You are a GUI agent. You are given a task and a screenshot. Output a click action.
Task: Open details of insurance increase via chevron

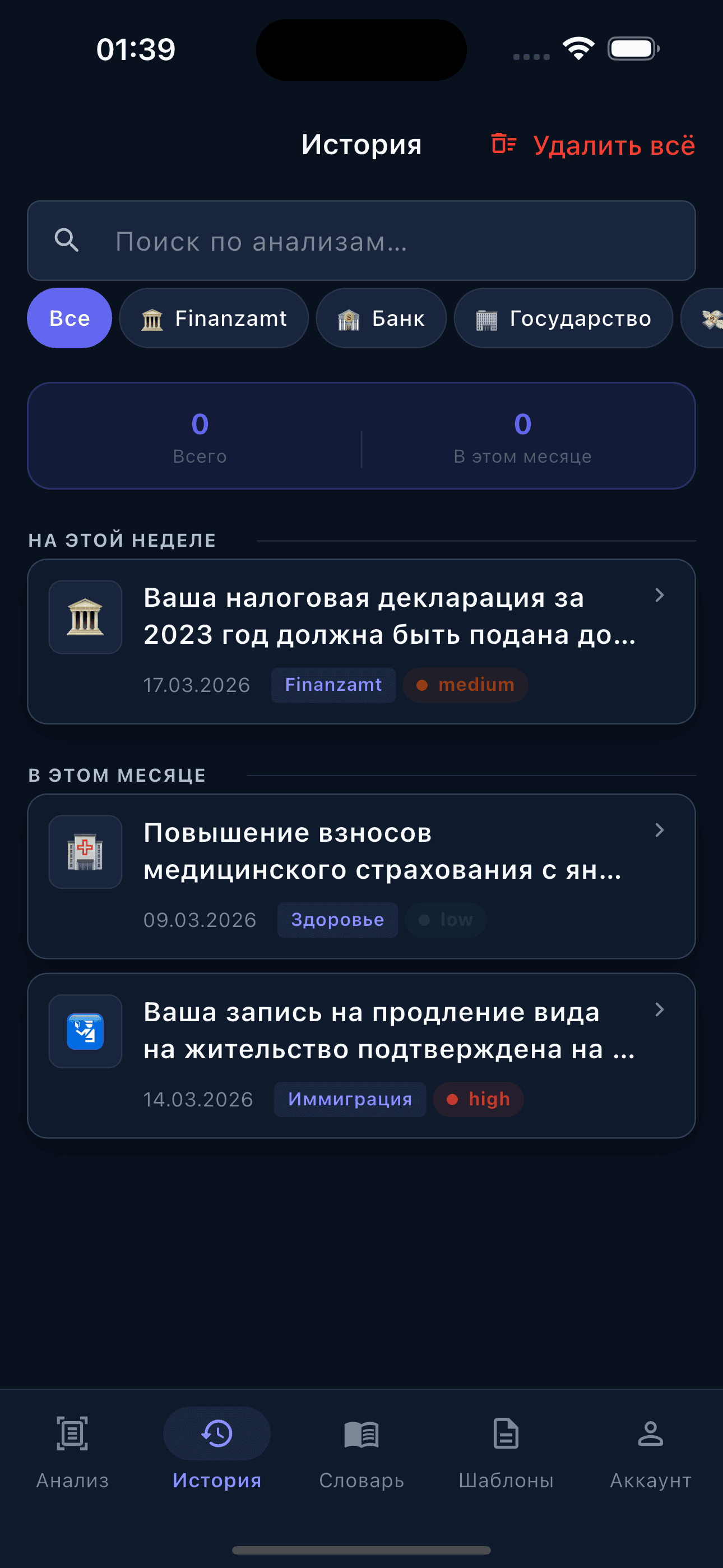[661, 829]
